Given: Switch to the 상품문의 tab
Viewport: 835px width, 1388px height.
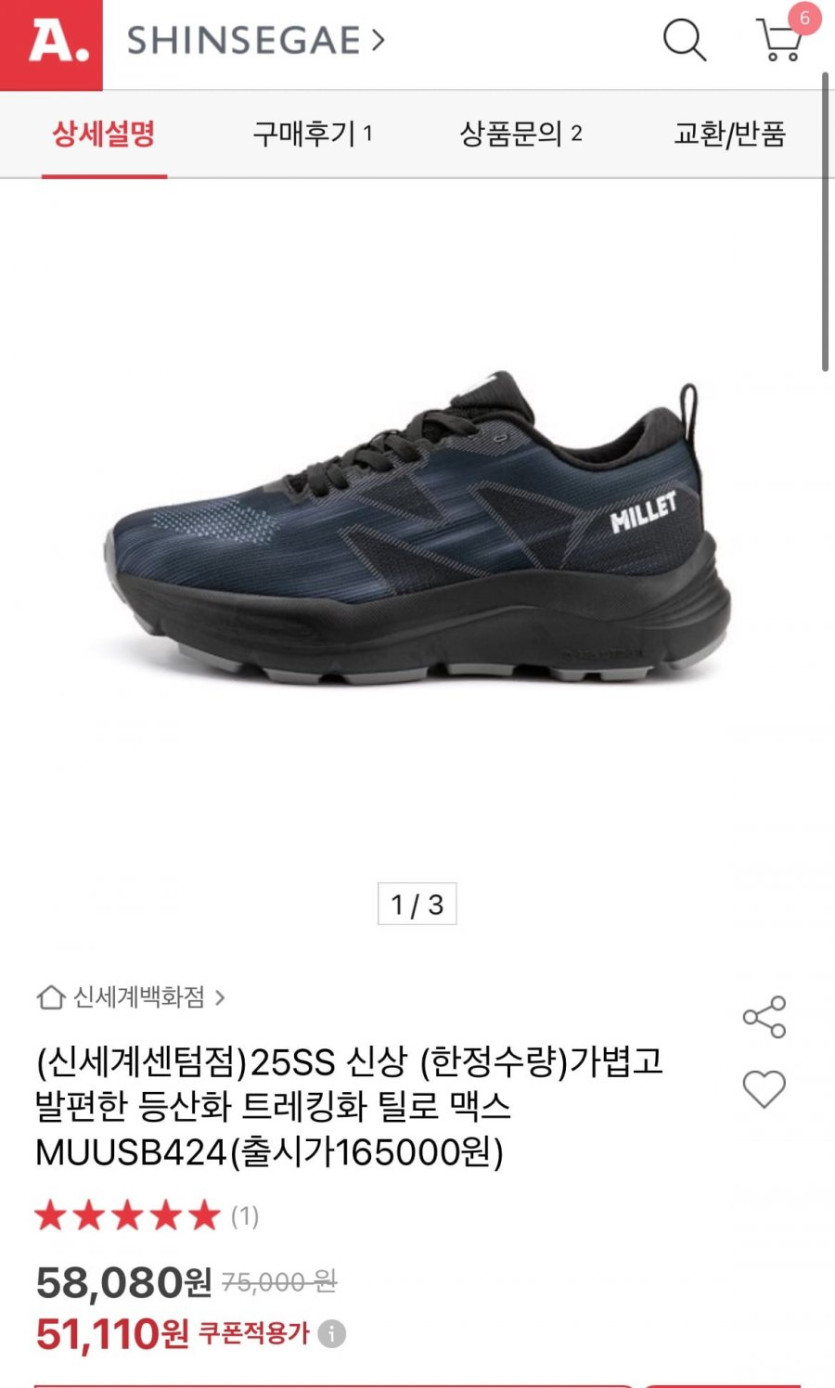Looking at the screenshot, I should [x=520, y=134].
